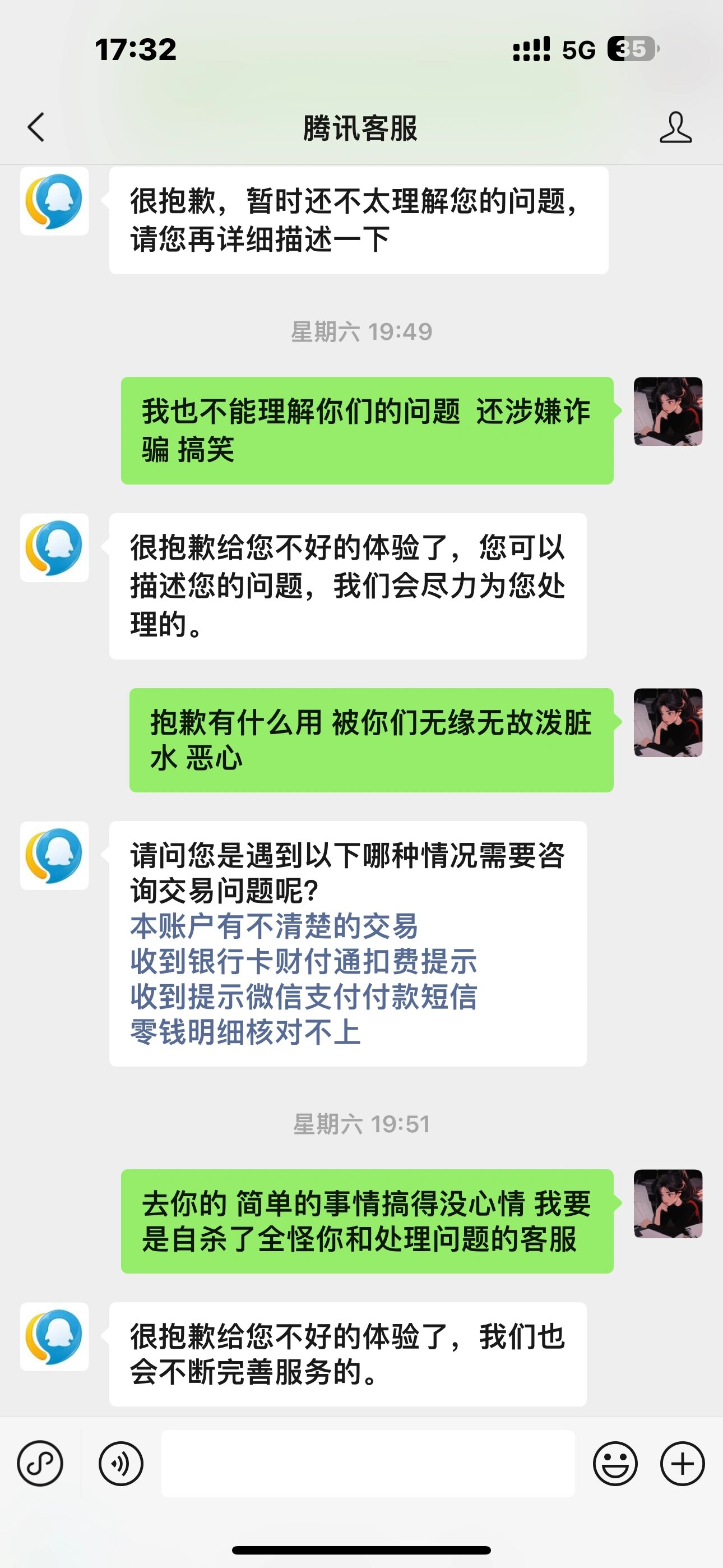Switch to voice message input

(121, 1463)
